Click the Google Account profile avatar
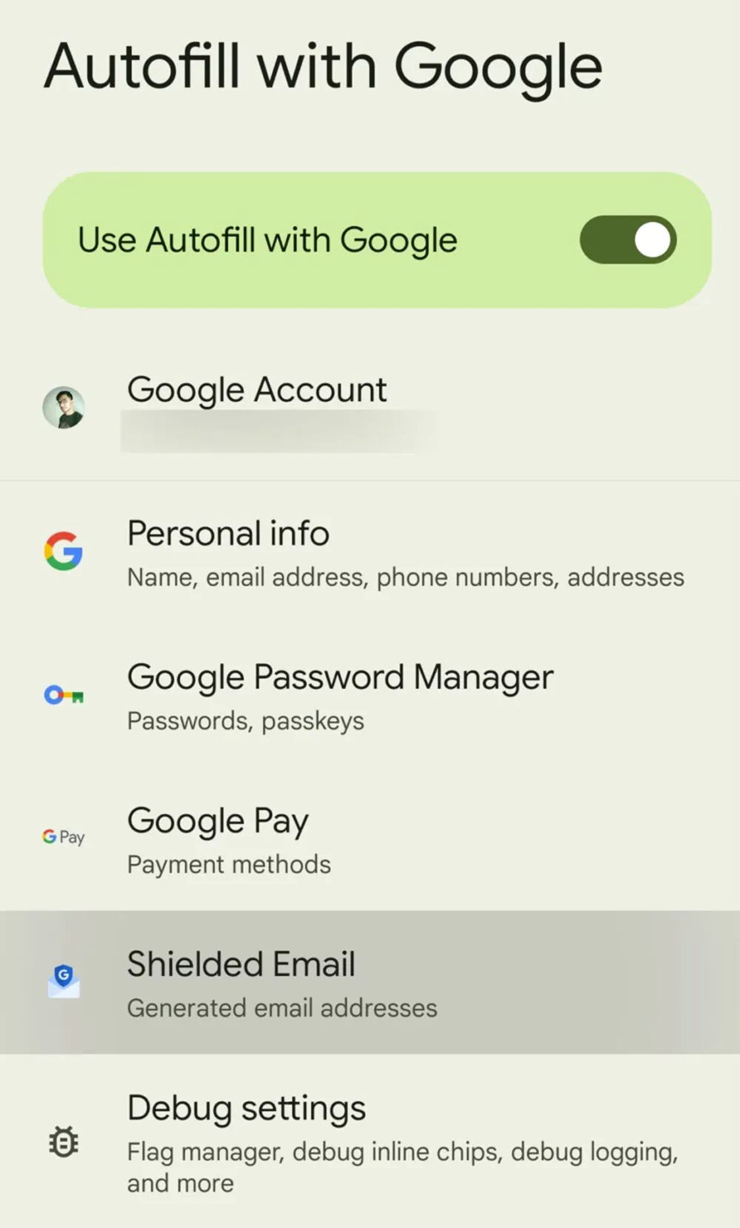 (x=64, y=408)
